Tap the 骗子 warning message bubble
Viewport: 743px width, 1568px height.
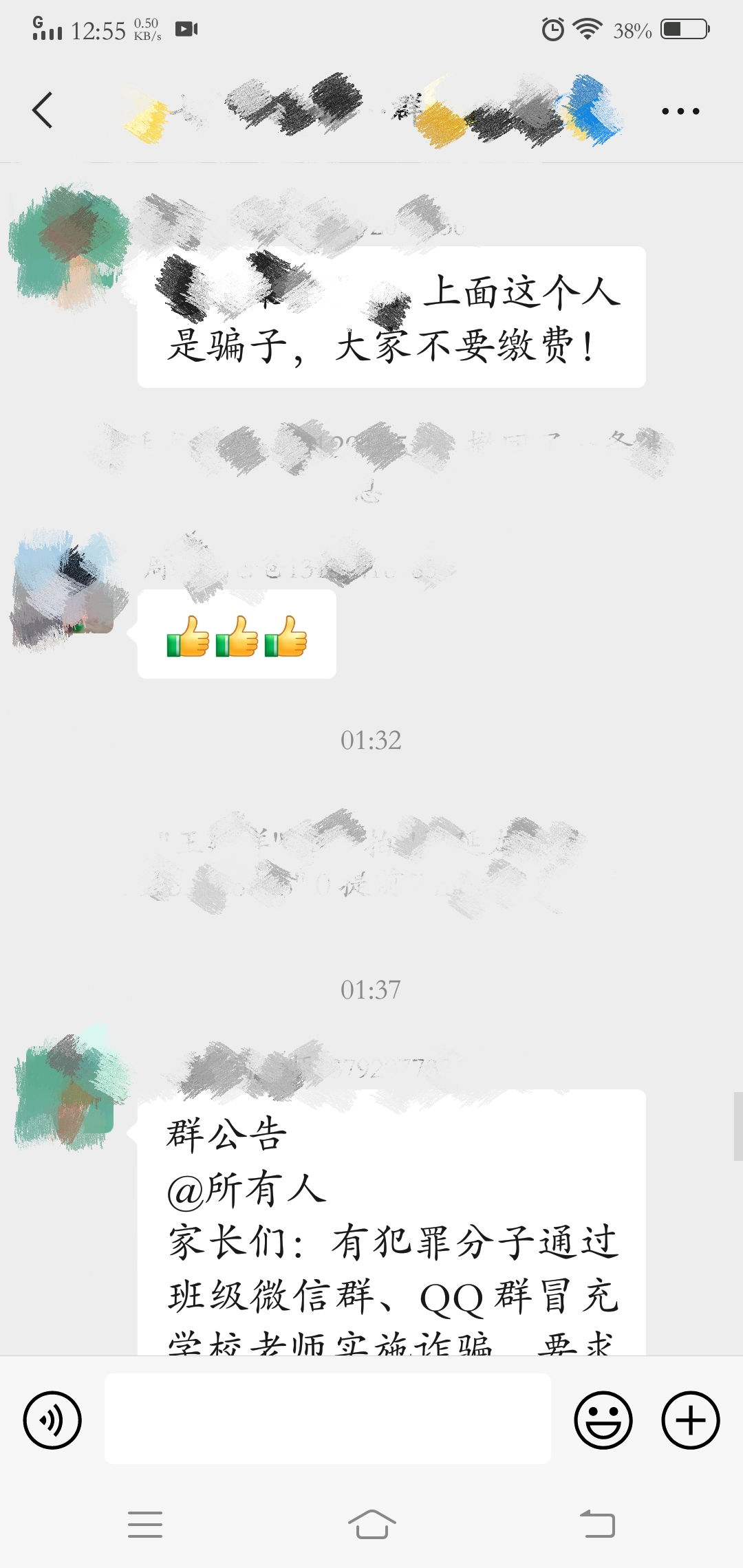click(x=392, y=316)
